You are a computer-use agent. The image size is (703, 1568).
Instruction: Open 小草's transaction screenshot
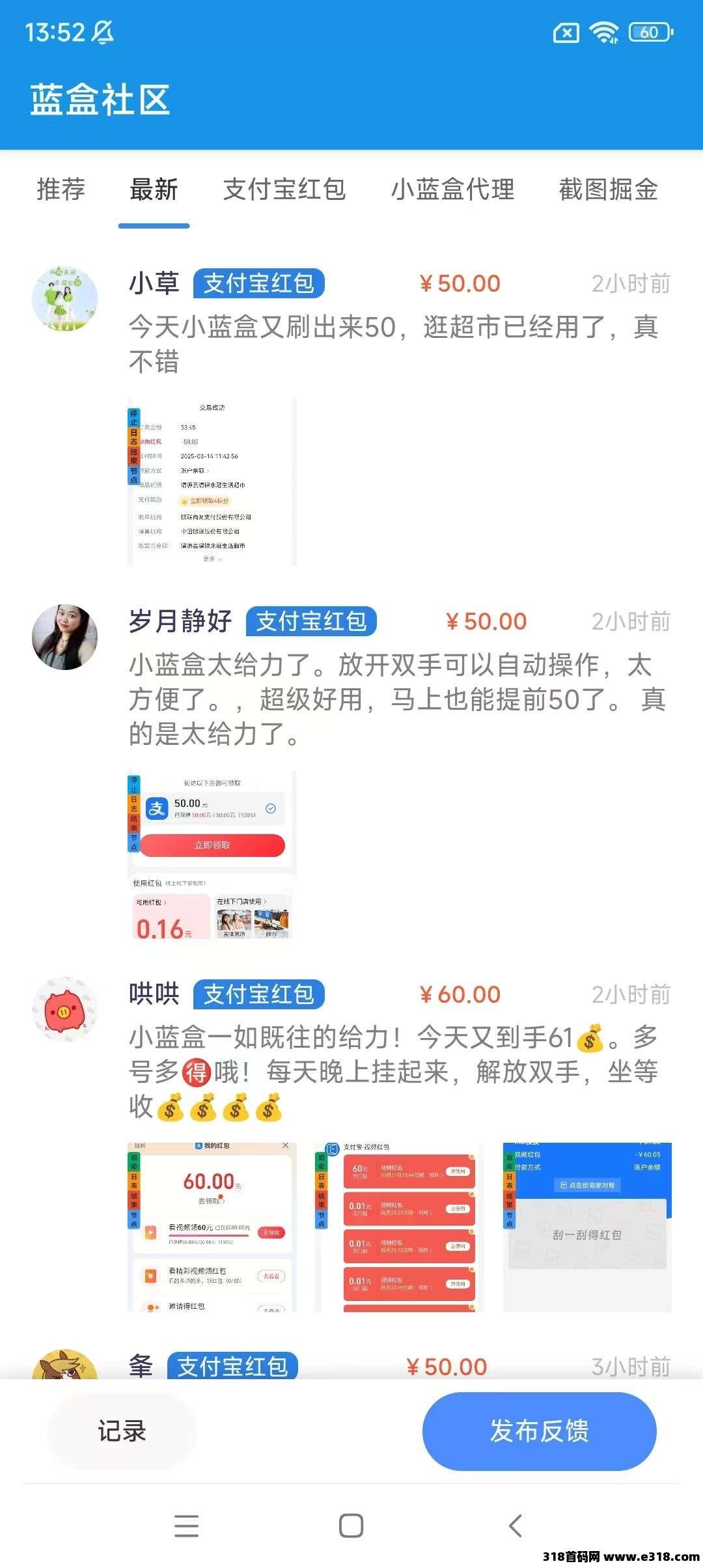(x=212, y=482)
